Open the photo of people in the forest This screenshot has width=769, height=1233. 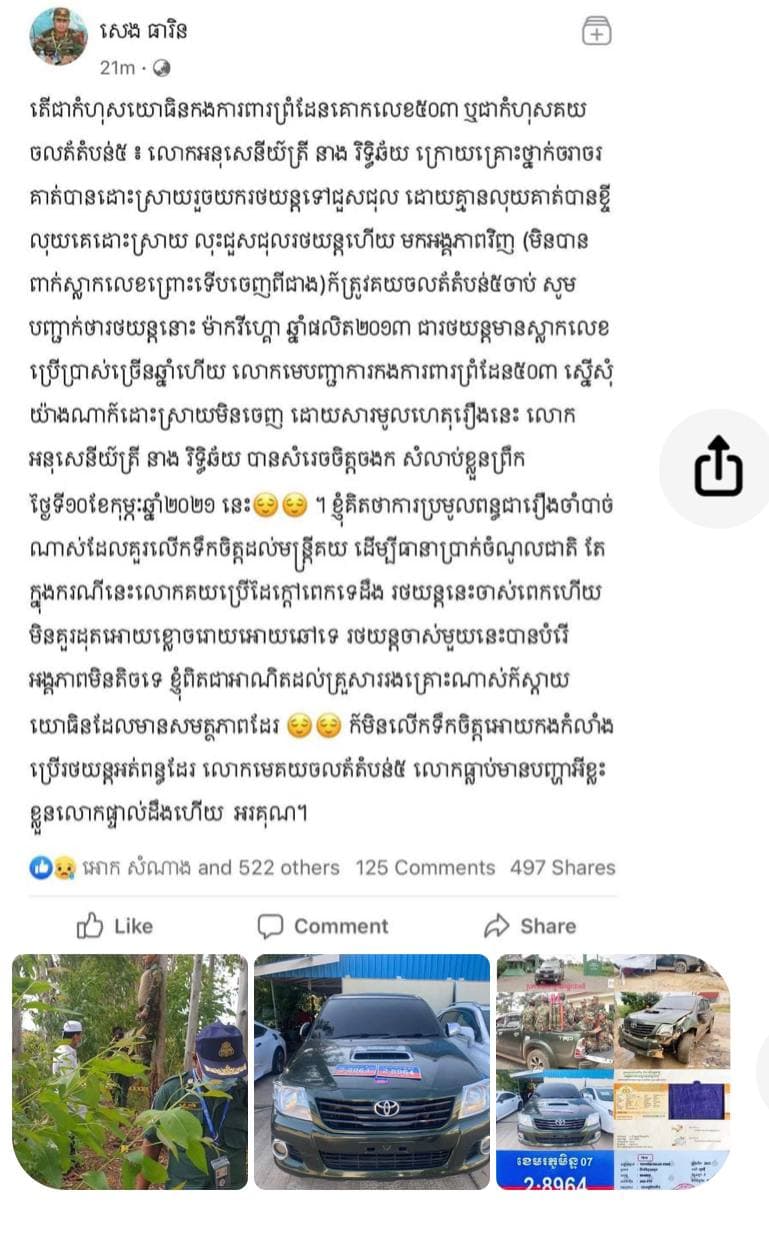tap(130, 1072)
